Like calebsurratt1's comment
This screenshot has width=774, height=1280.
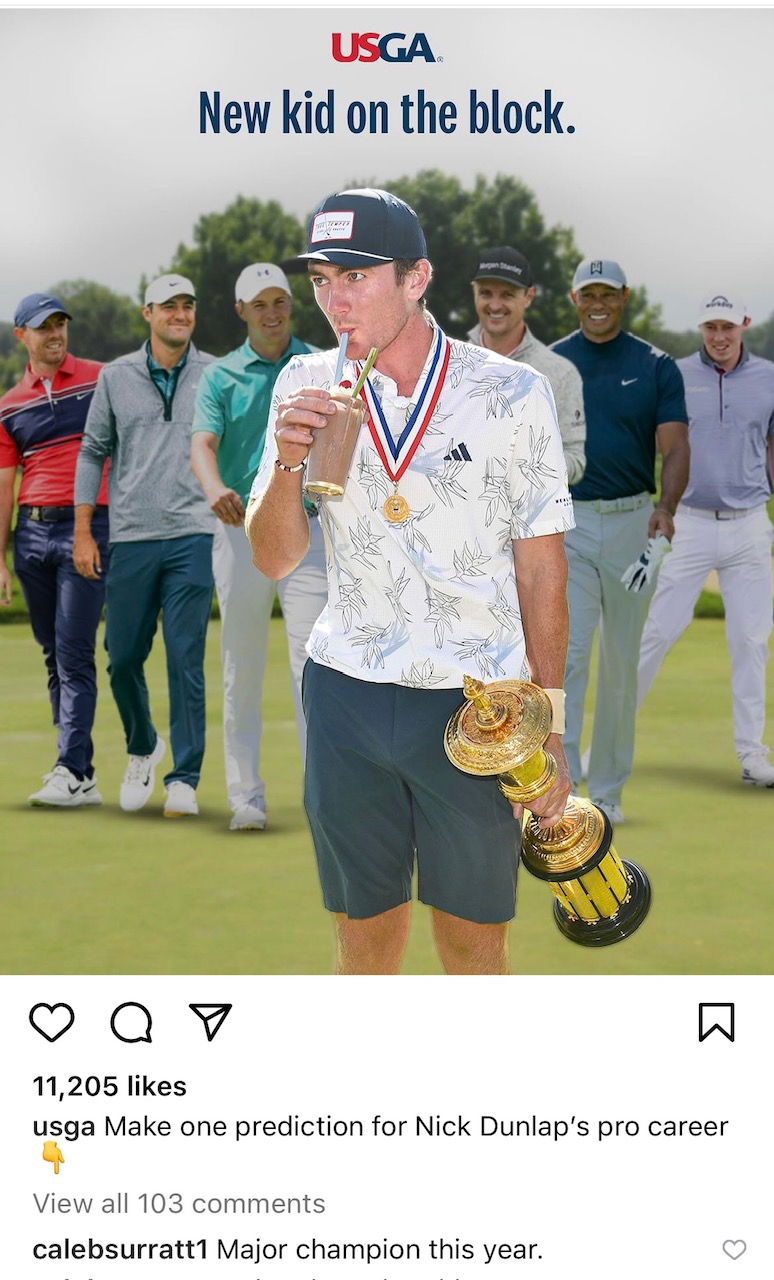click(734, 1249)
